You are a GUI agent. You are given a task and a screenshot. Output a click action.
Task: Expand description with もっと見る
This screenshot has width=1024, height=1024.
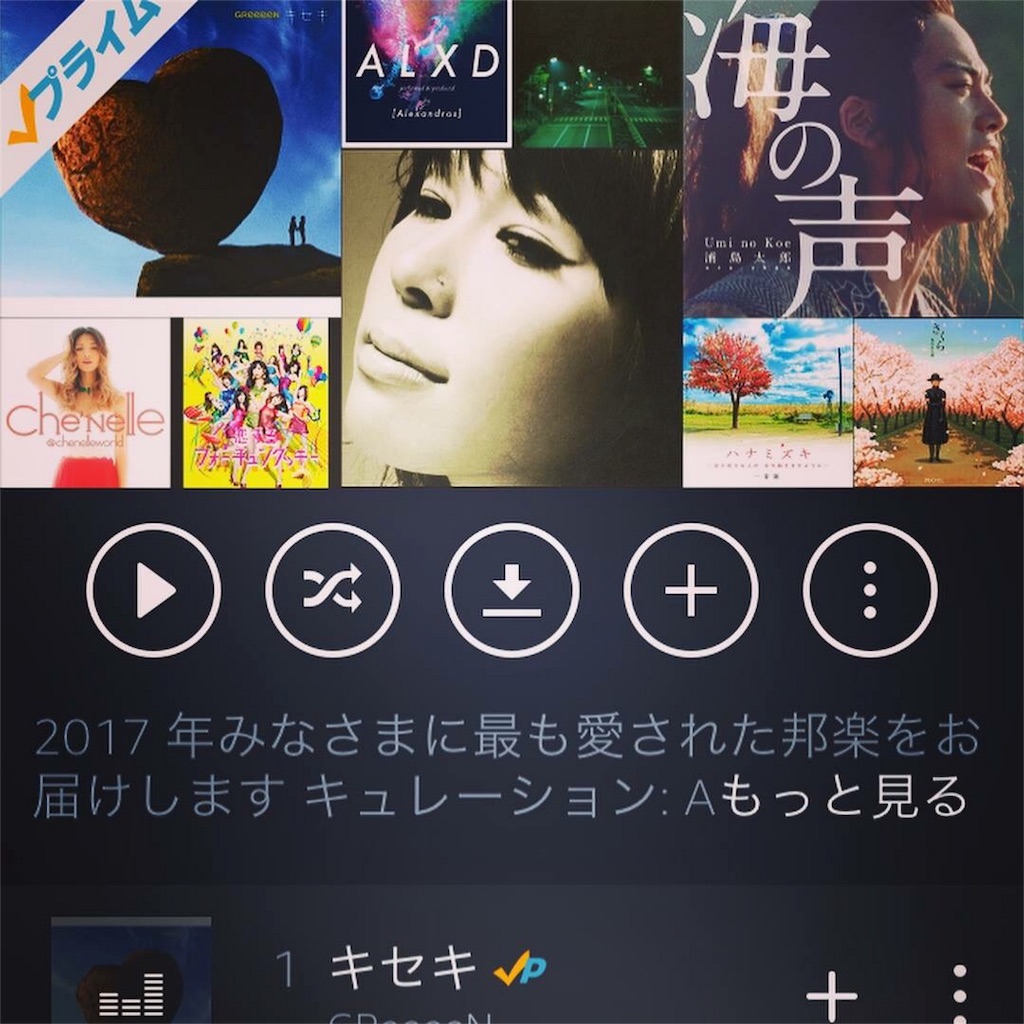[x=844, y=798]
